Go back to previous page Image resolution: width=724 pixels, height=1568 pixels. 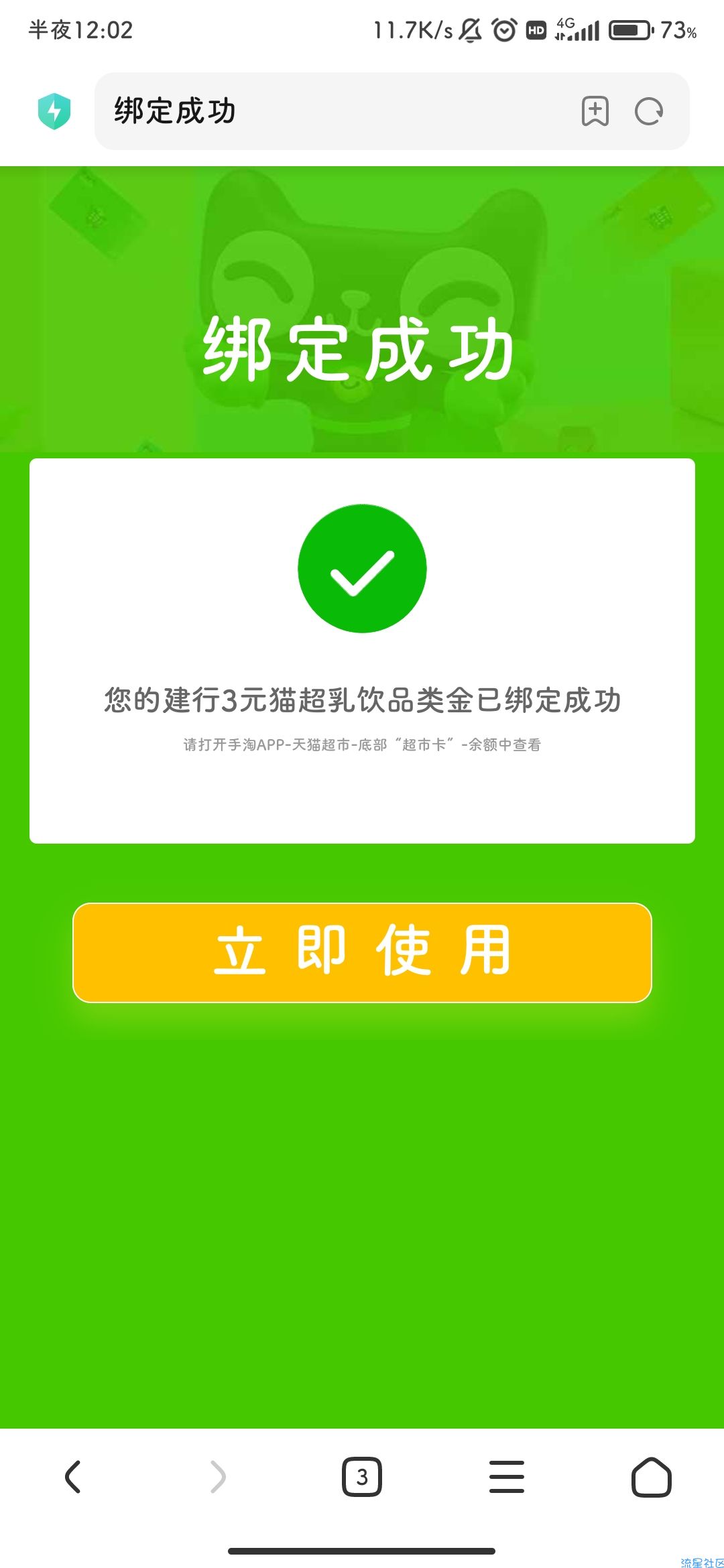73,1477
